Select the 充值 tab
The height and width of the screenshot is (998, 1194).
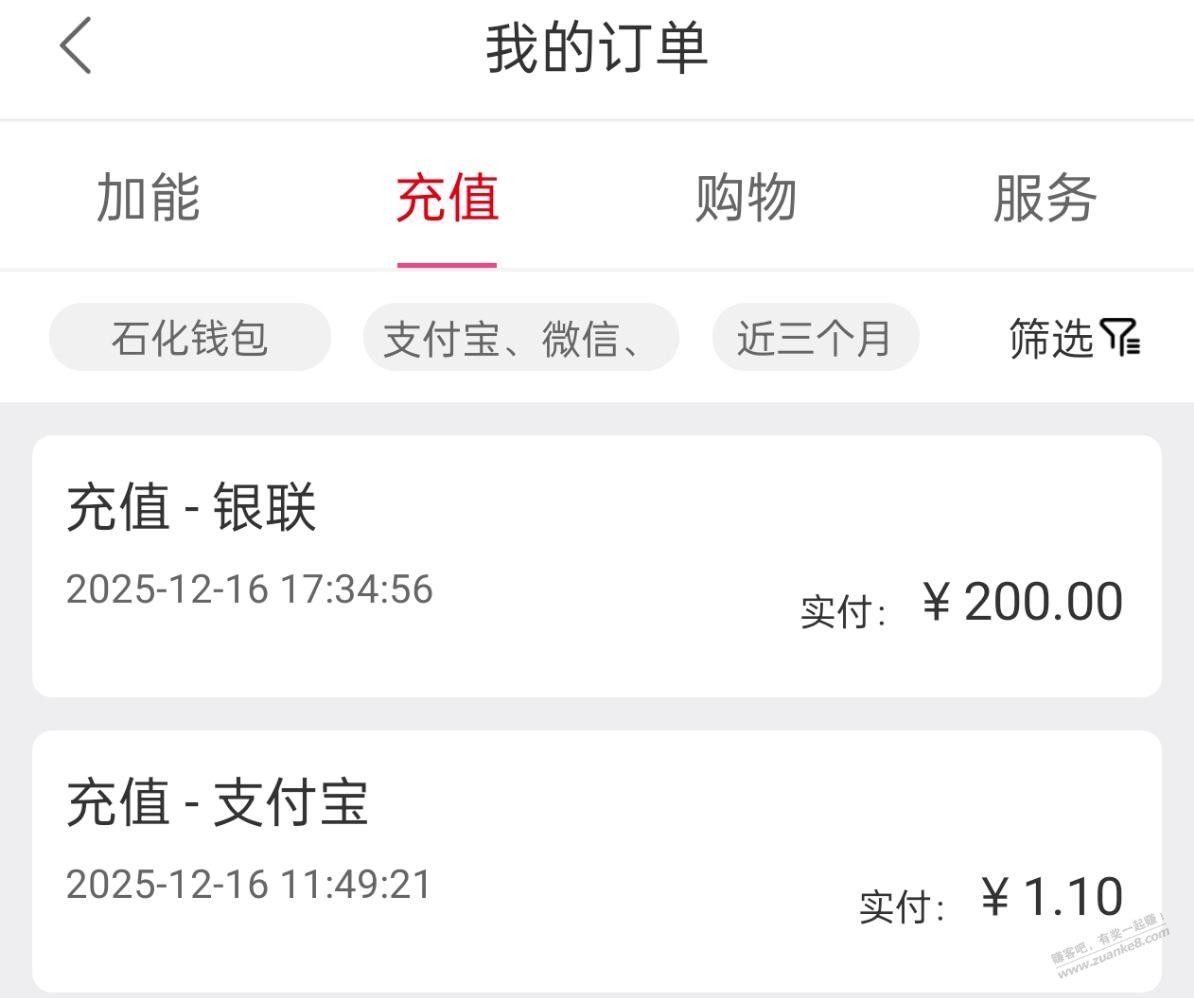[x=447, y=197]
